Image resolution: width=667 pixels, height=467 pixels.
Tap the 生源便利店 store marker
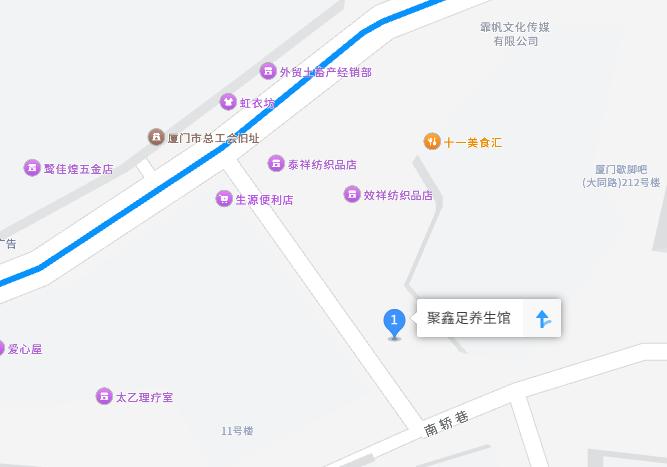coord(224,199)
